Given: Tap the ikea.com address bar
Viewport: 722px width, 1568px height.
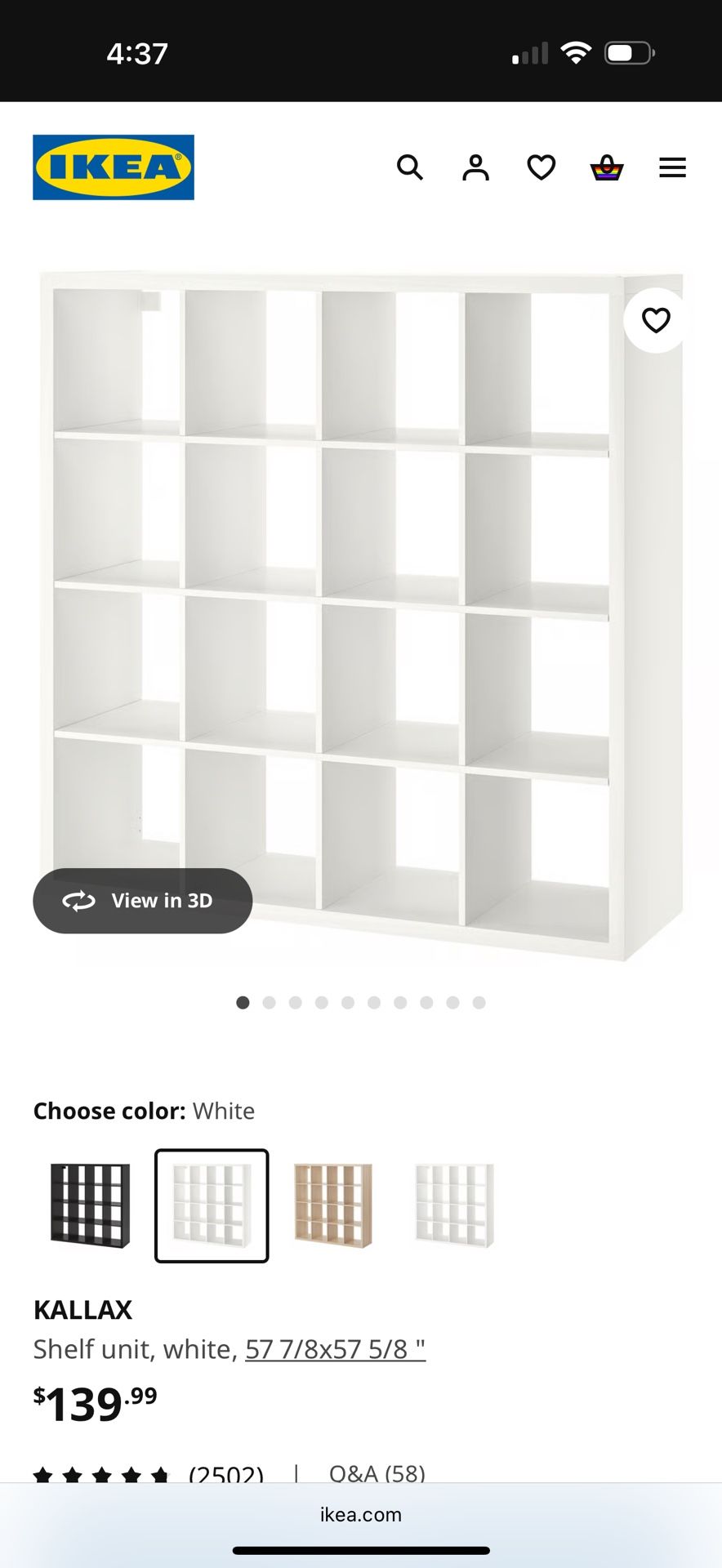Looking at the screenshot, I should tap(361, 1514).
